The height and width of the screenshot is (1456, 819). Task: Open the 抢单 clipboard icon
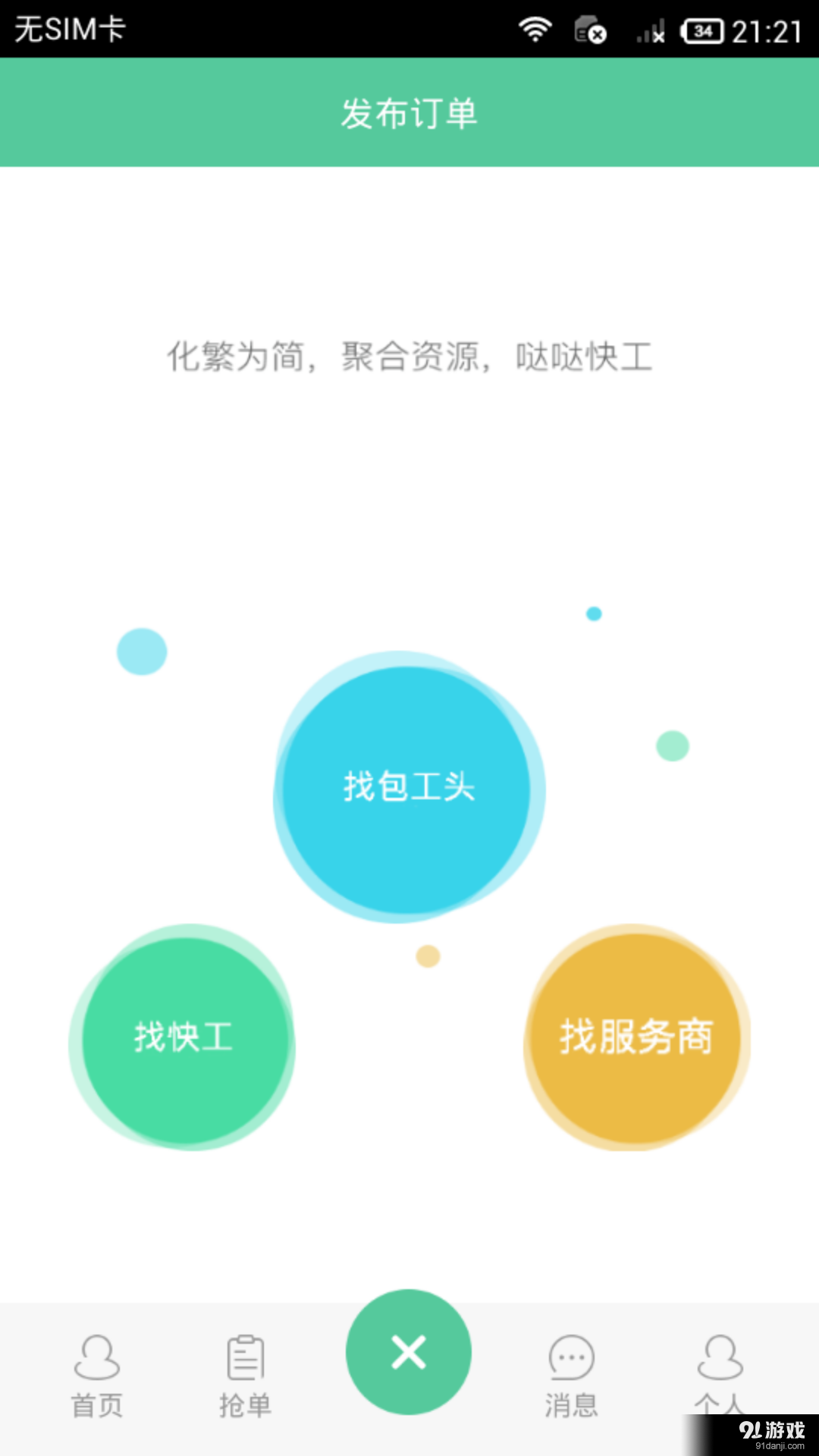click(x=244, y=1357)
